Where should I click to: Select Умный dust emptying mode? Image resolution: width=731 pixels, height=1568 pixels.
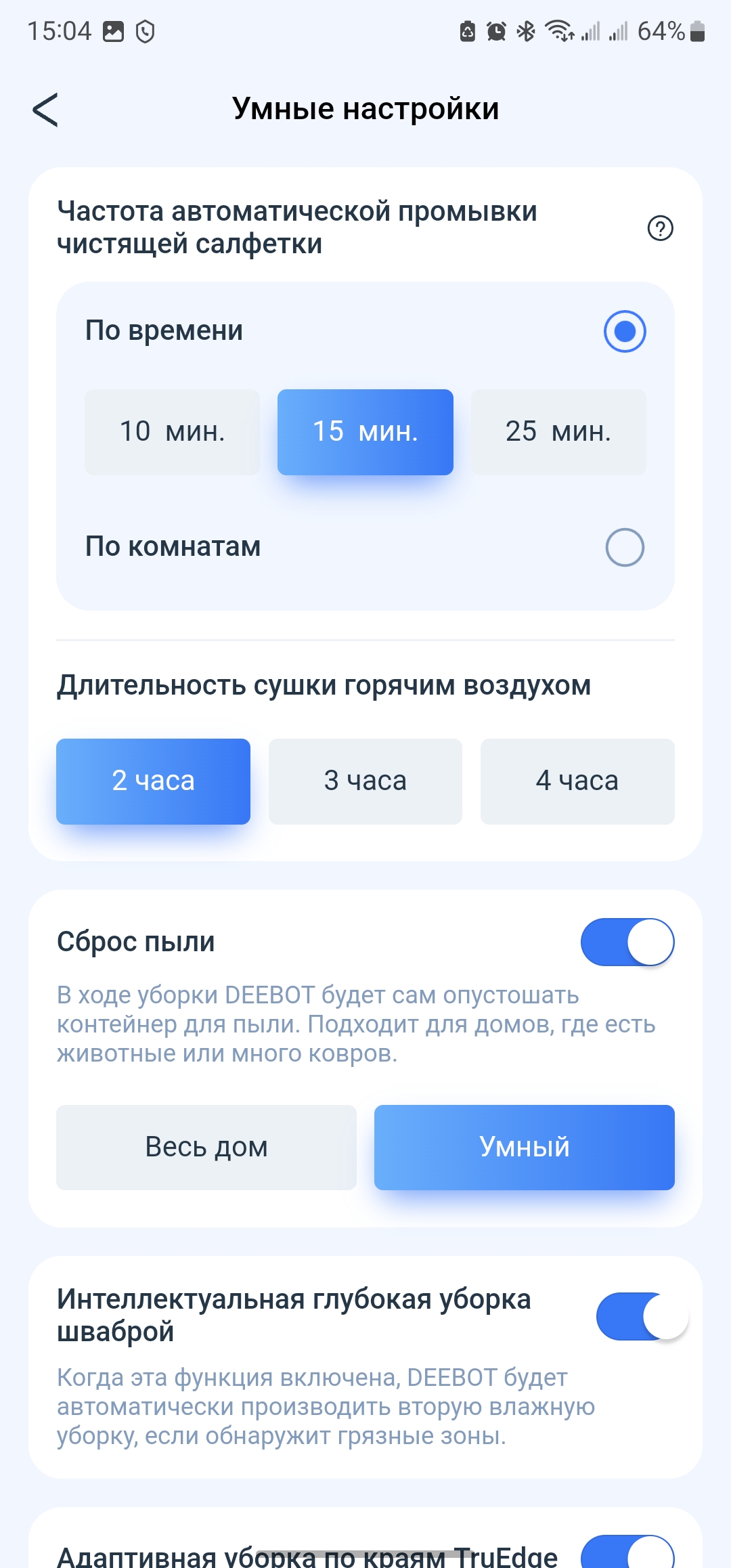click(x=524, y=1148)
